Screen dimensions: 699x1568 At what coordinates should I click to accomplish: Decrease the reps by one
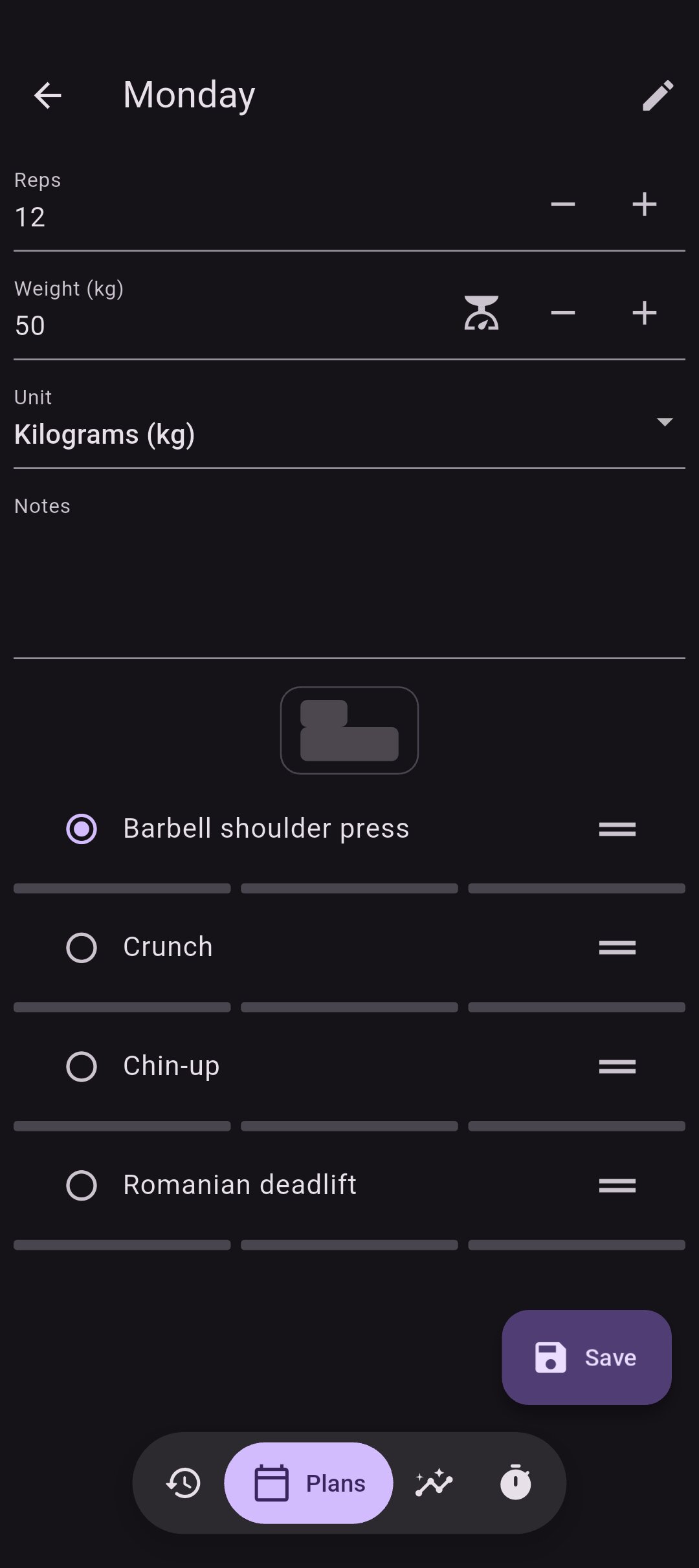click(x=562, y=204)
